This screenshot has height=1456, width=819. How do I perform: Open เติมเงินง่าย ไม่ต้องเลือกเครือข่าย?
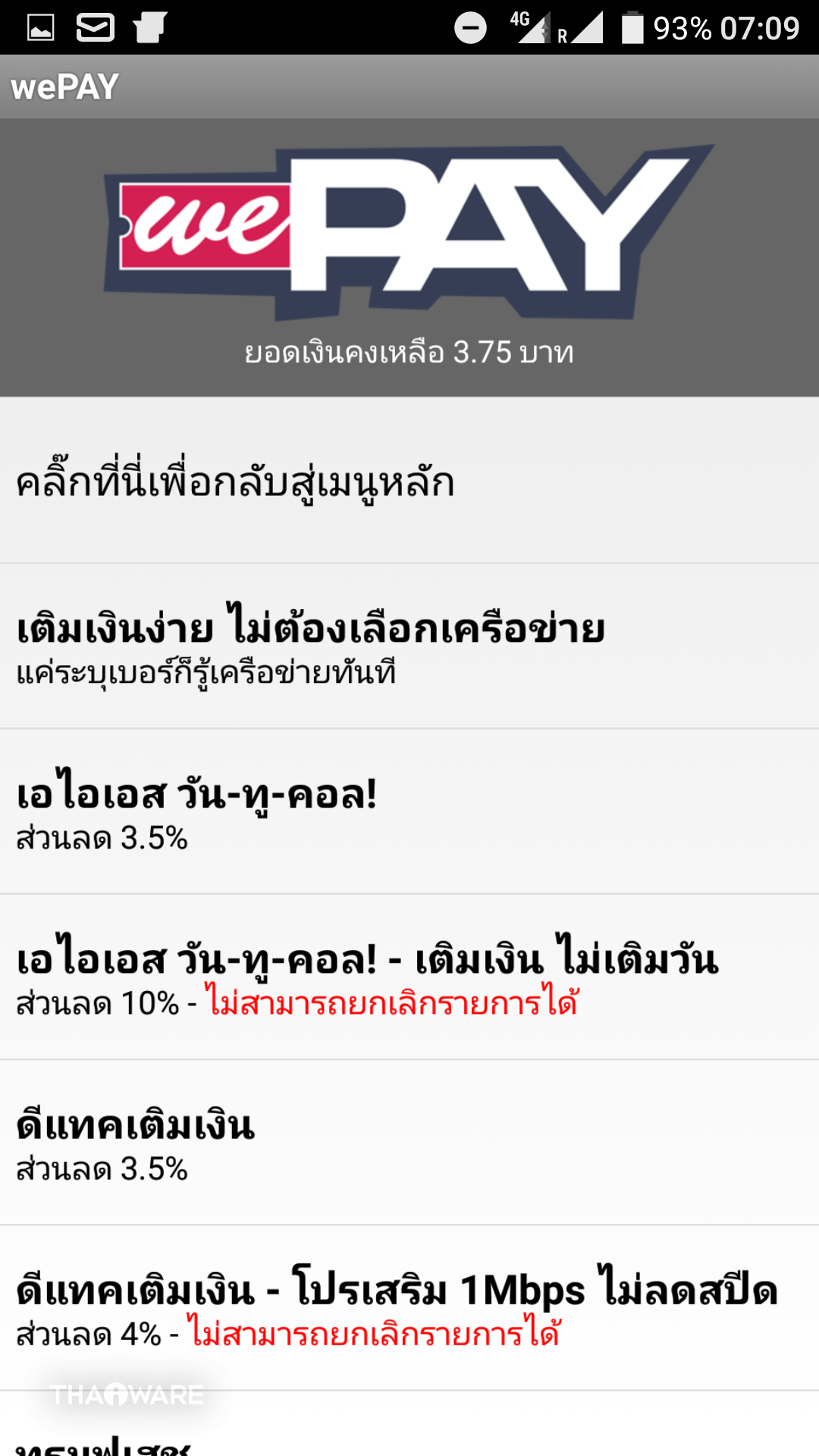409,646
